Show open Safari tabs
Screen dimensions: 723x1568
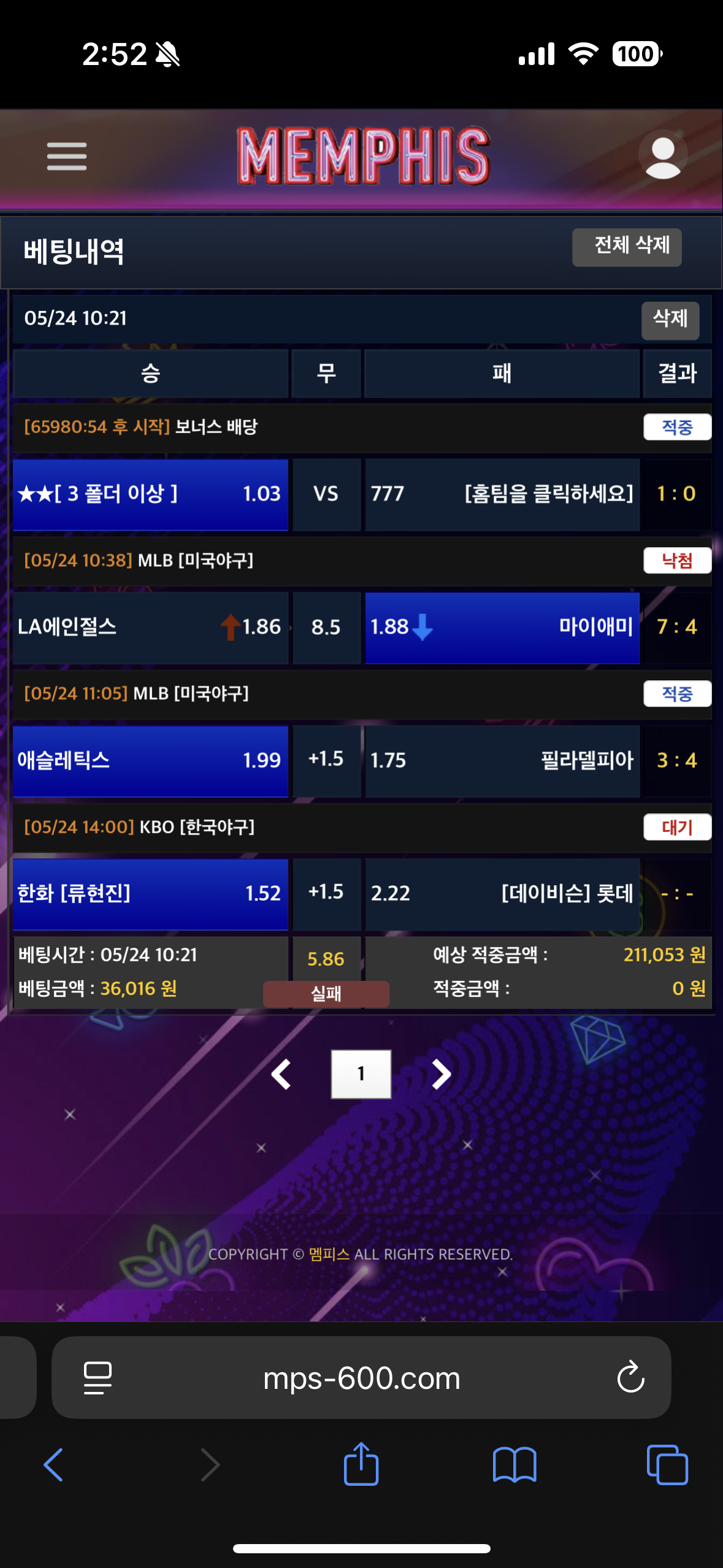(667, 1464)
